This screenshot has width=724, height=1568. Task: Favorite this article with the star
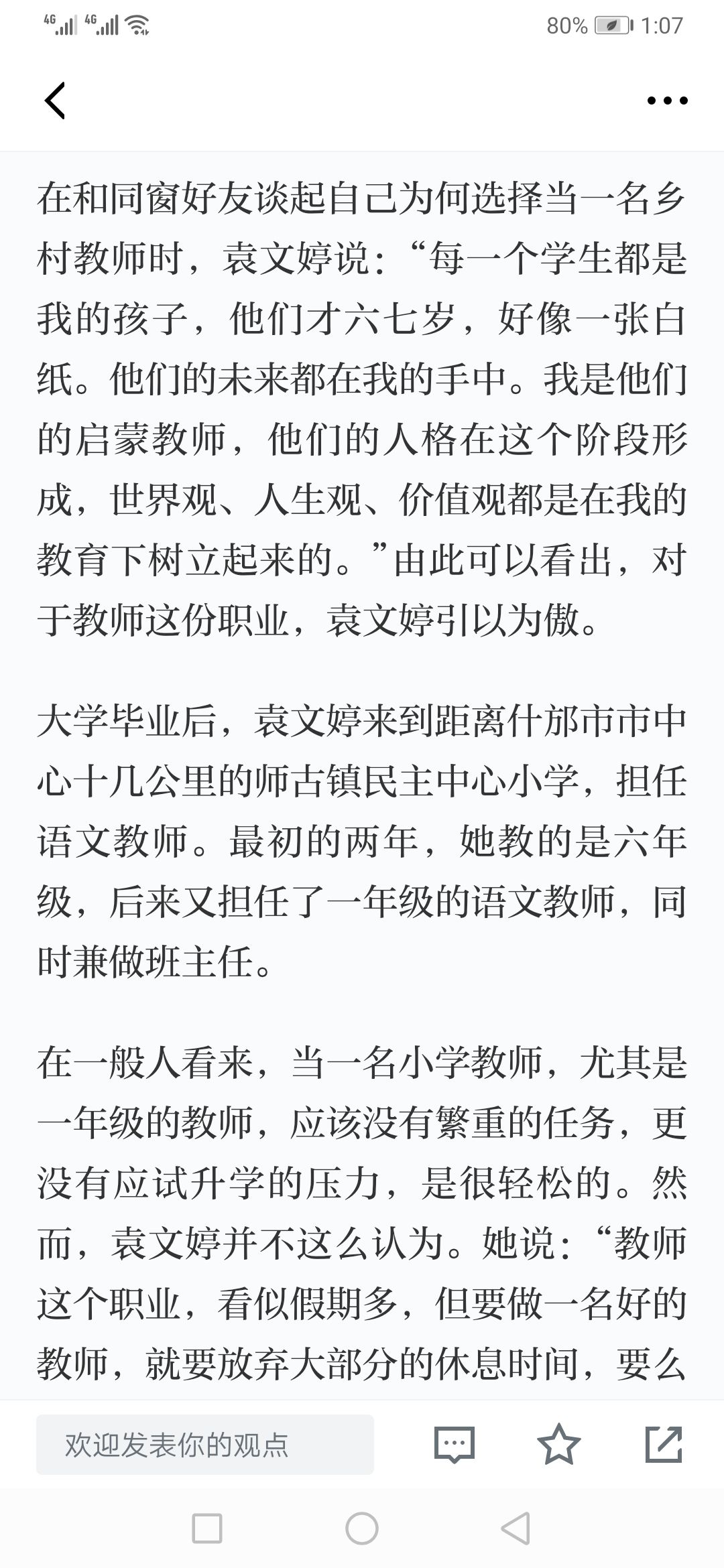tap(559, 1444)
